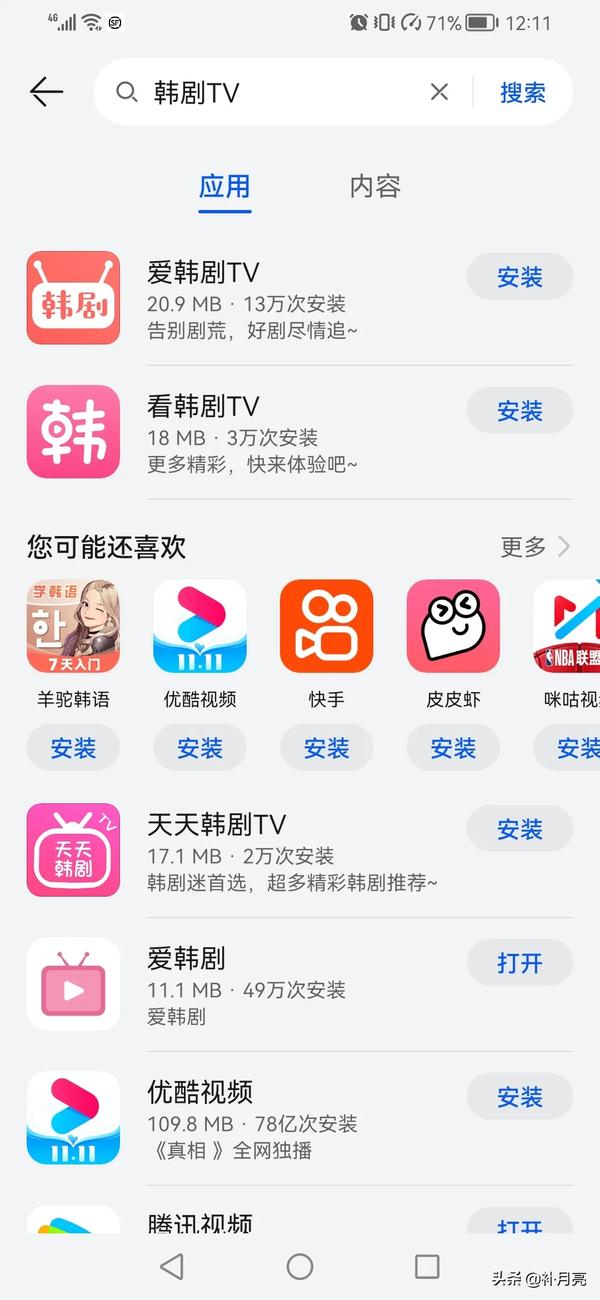Install 皮皮虾 from recommendations
The width and height of the screenshot is (600, 1300).
tap(452, 748)
